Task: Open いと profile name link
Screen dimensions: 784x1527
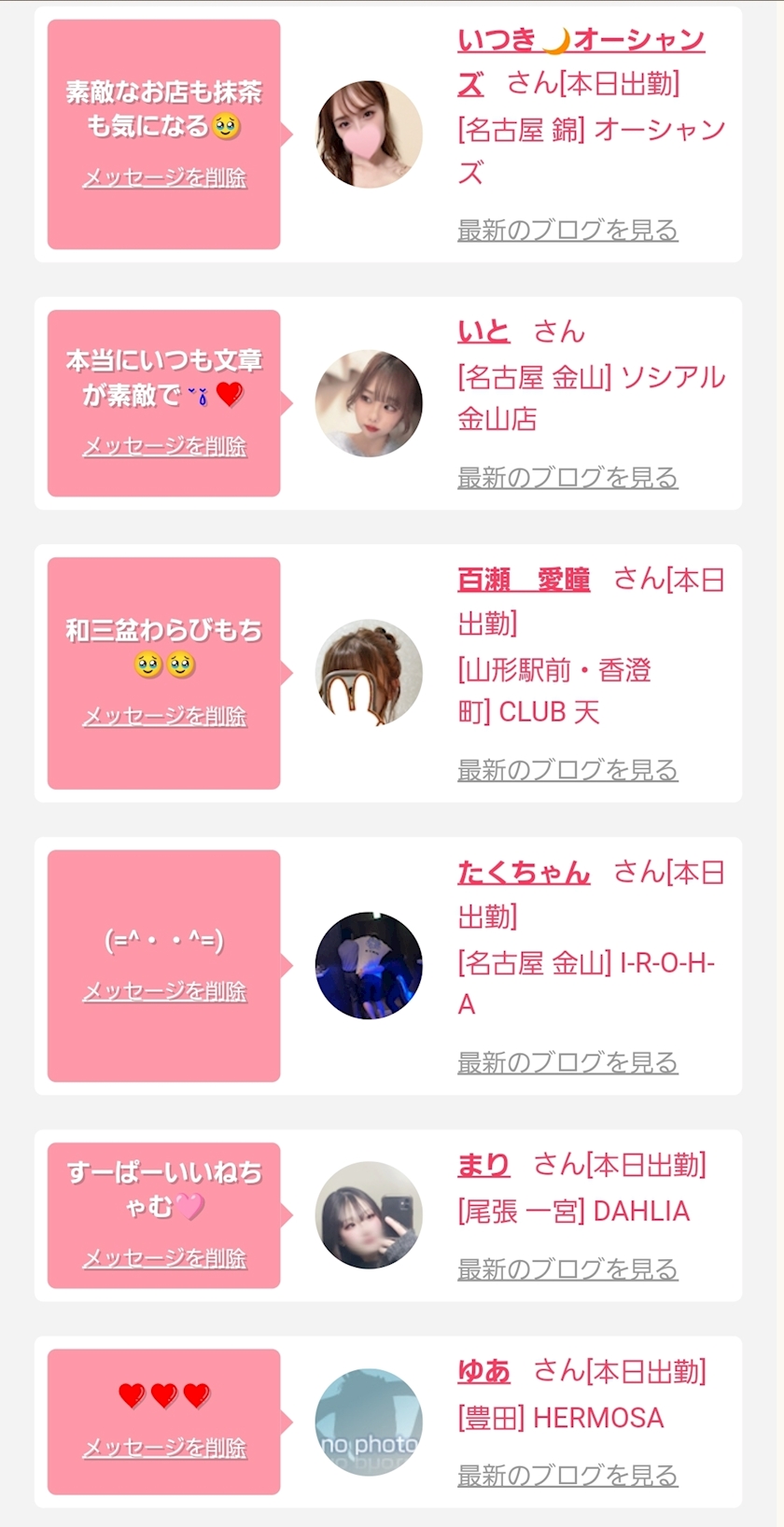Action: point(483,331)
